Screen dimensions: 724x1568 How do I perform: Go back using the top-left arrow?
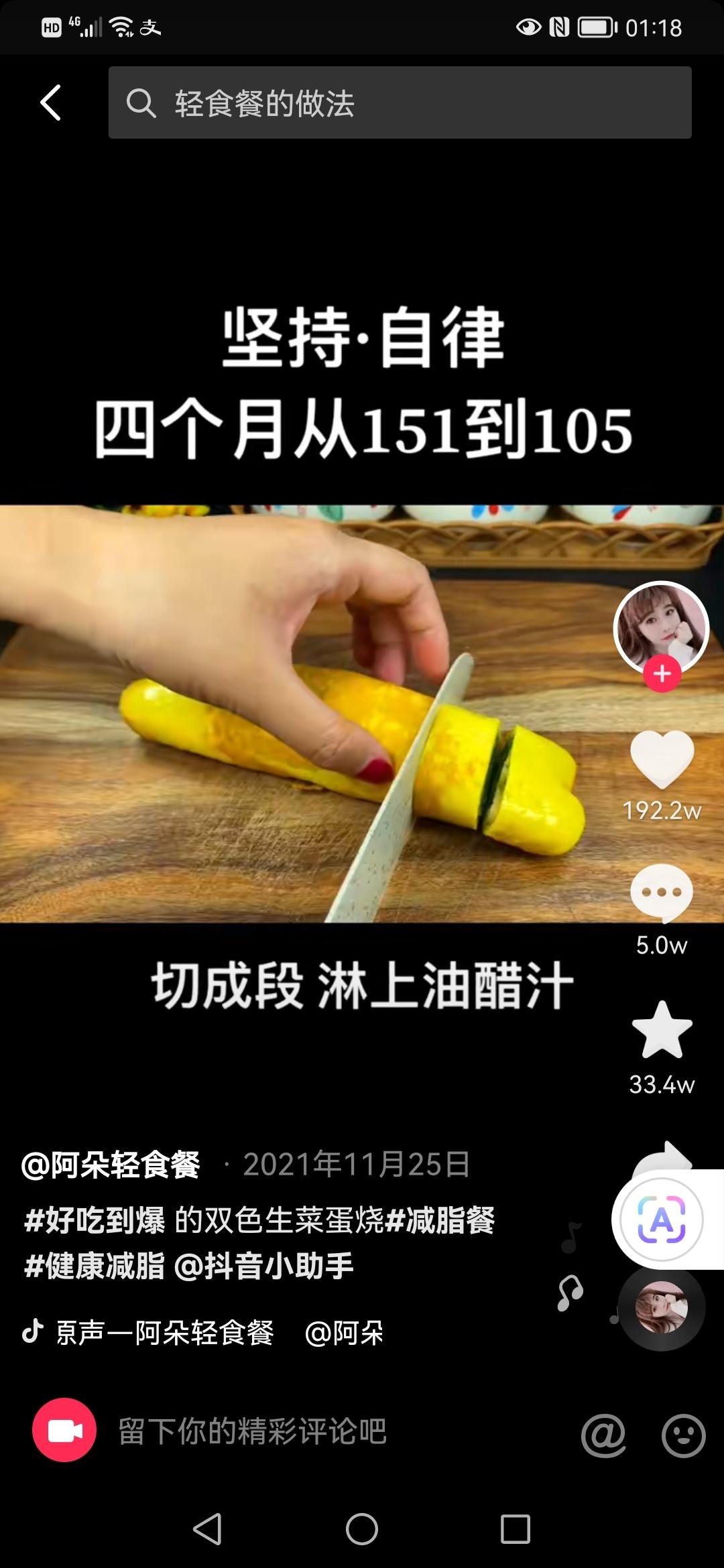pos(51,103)
